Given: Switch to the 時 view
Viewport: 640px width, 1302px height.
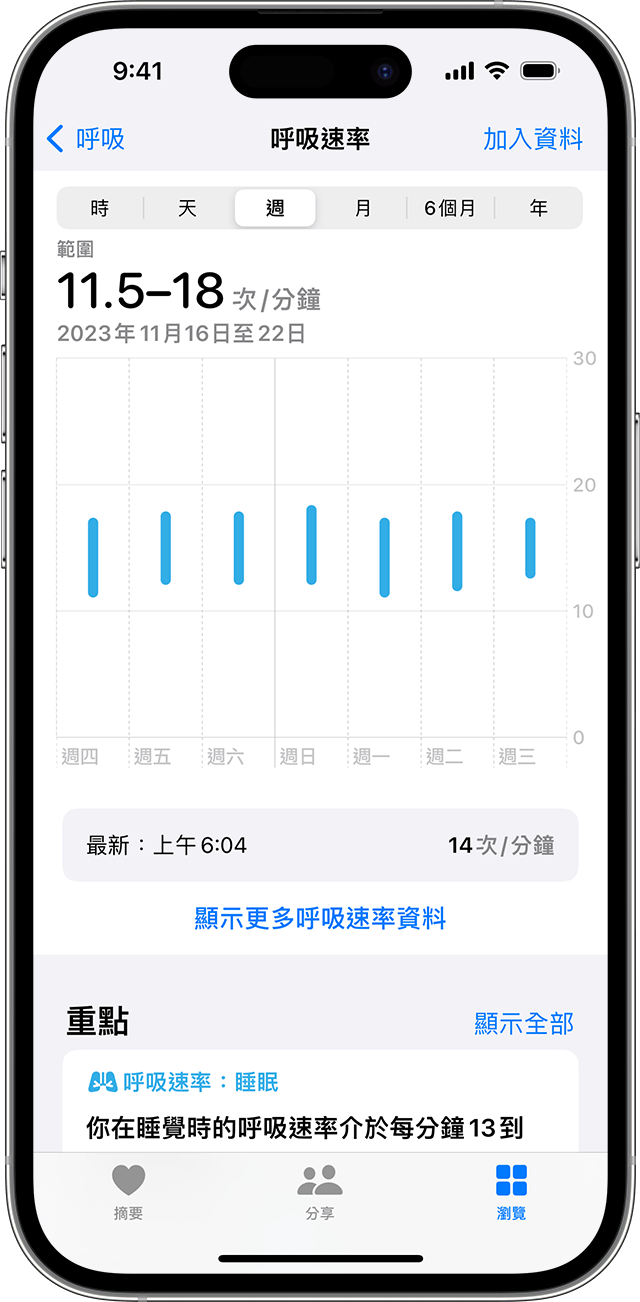Looking at the screenshot, I should pos(100,208).
